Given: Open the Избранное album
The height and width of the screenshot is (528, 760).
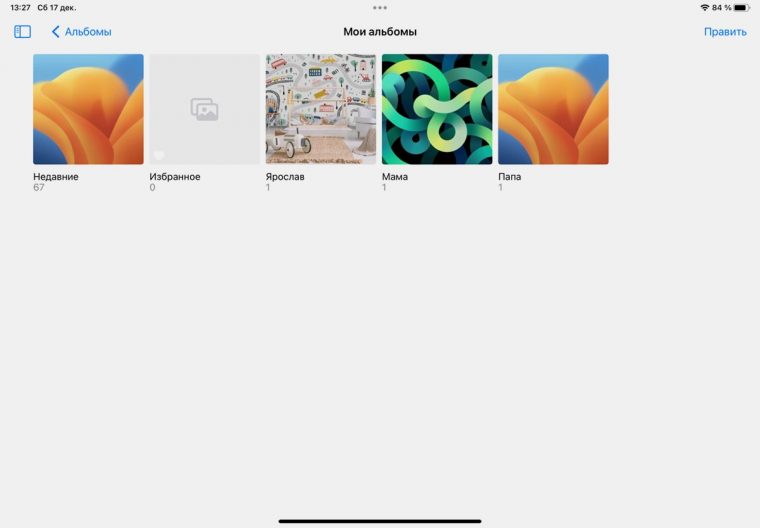Looking at the screenshot, I should coord(204,109).
